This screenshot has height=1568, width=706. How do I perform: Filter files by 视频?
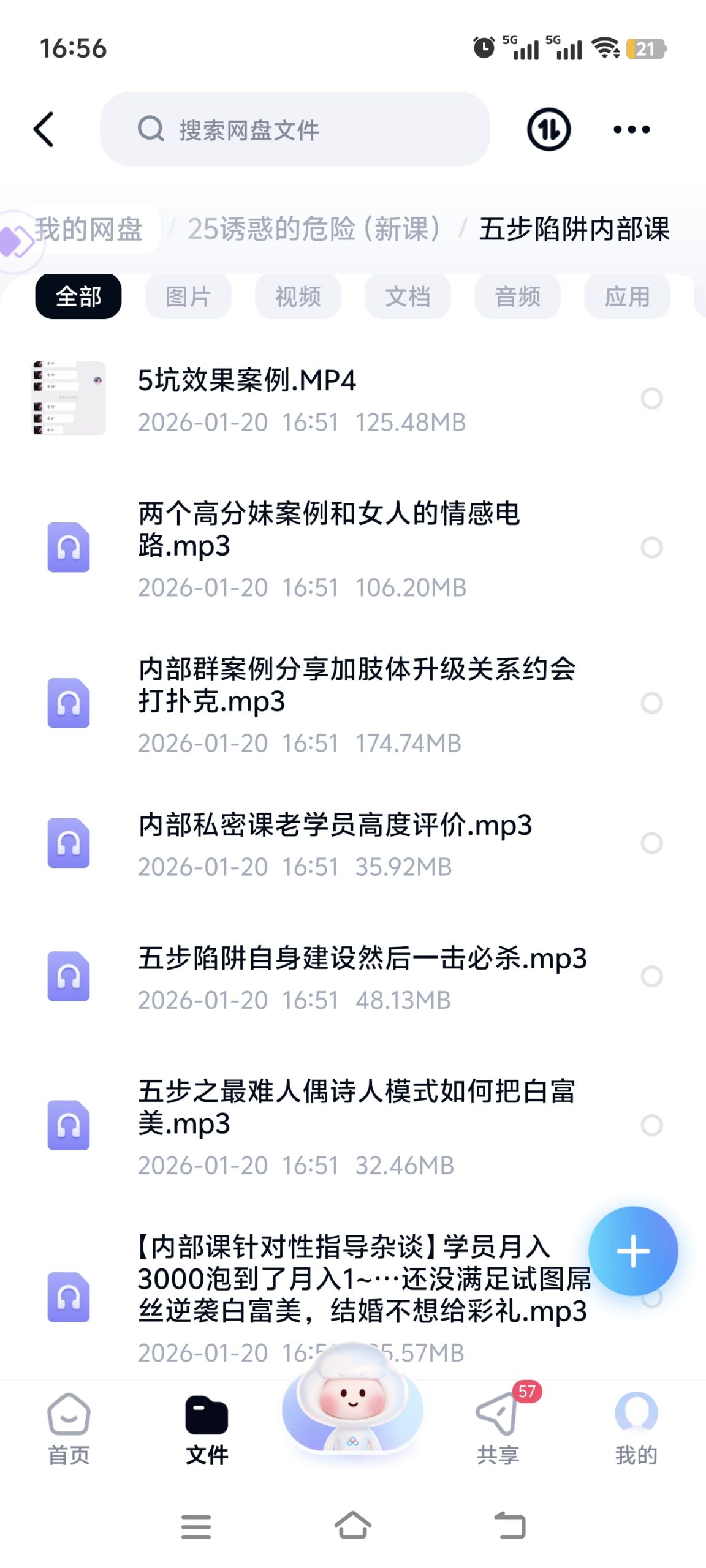click(x=298, y=297)
